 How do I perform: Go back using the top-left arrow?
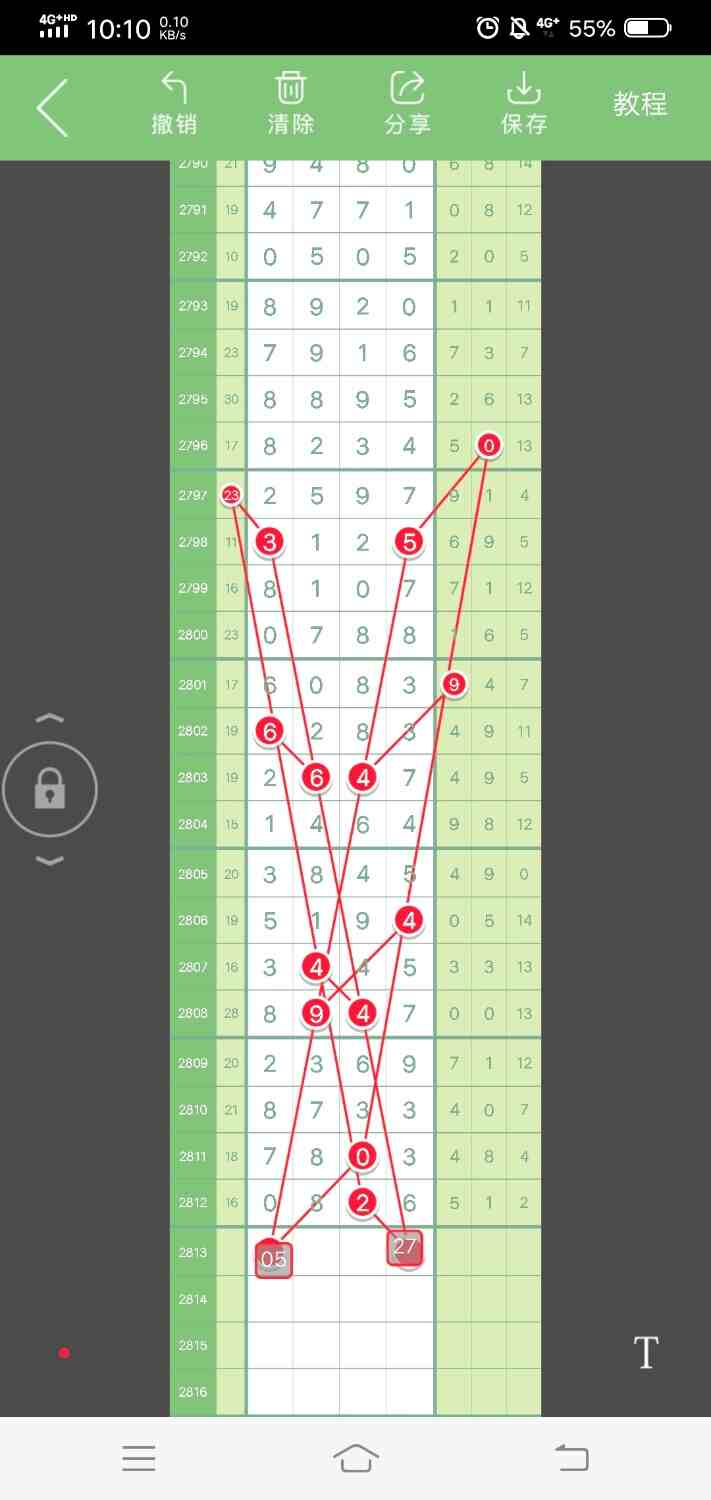pyautogui.click(x=52, y=107)
